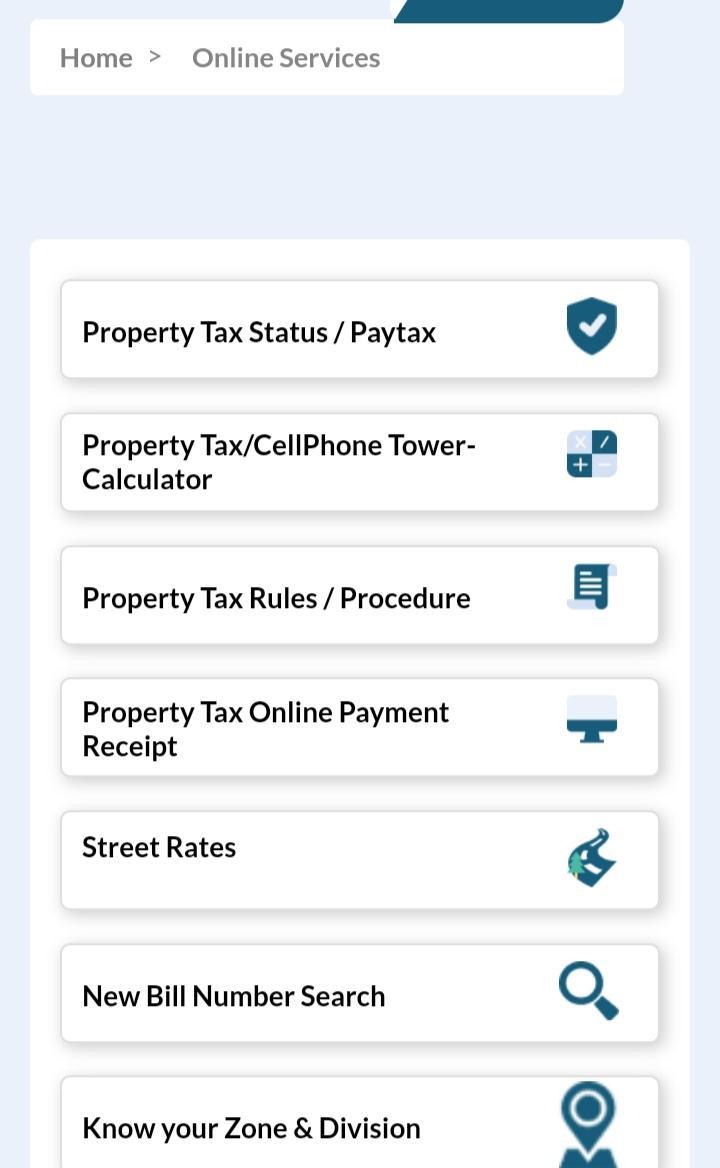This screenshot has width=720, height=1168.
Task: Open Property Tax Status / Paytax
Action: coord(360,329)
